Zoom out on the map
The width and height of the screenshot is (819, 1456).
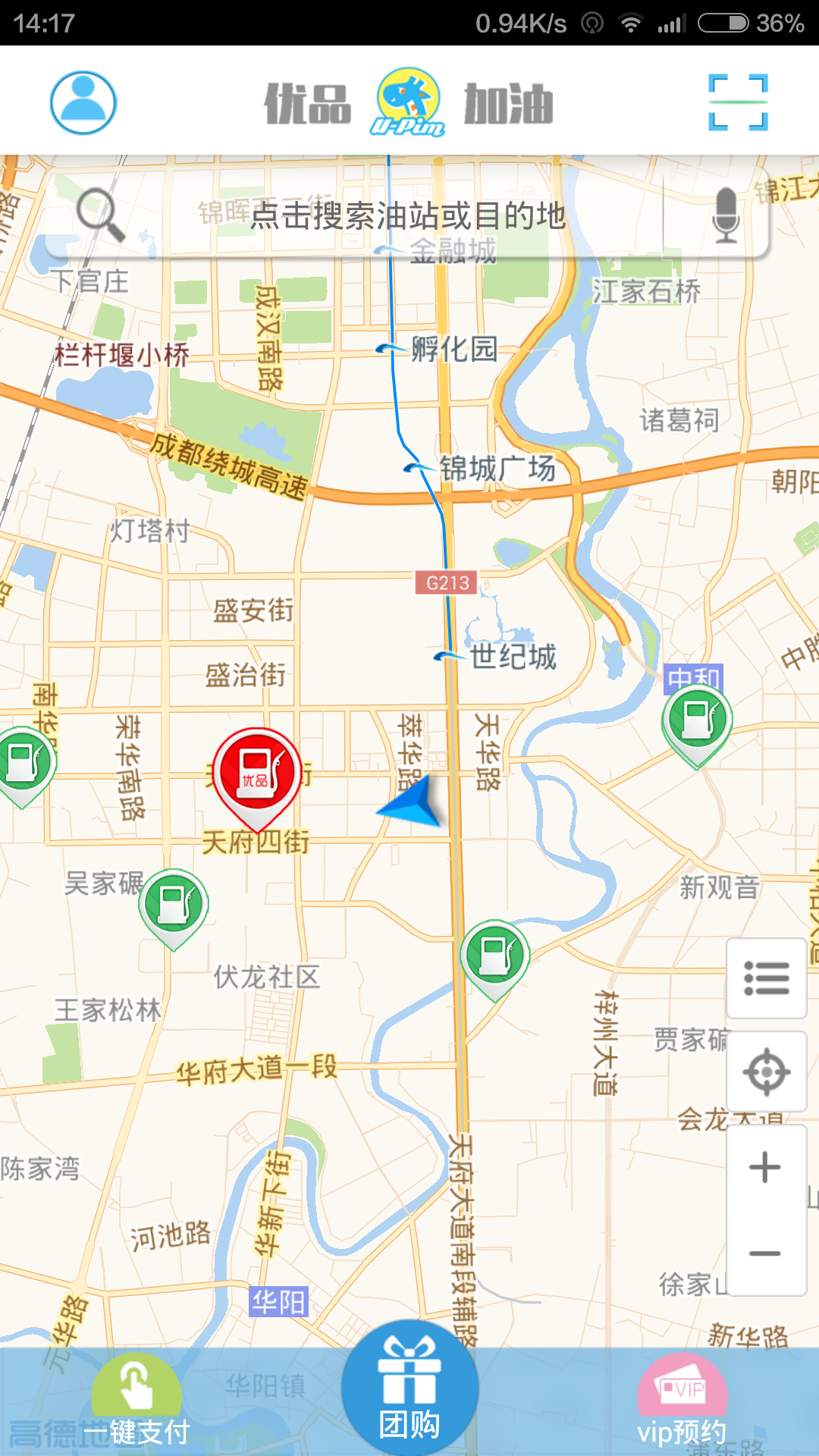pyautogui.click(x=766, y=1254)
